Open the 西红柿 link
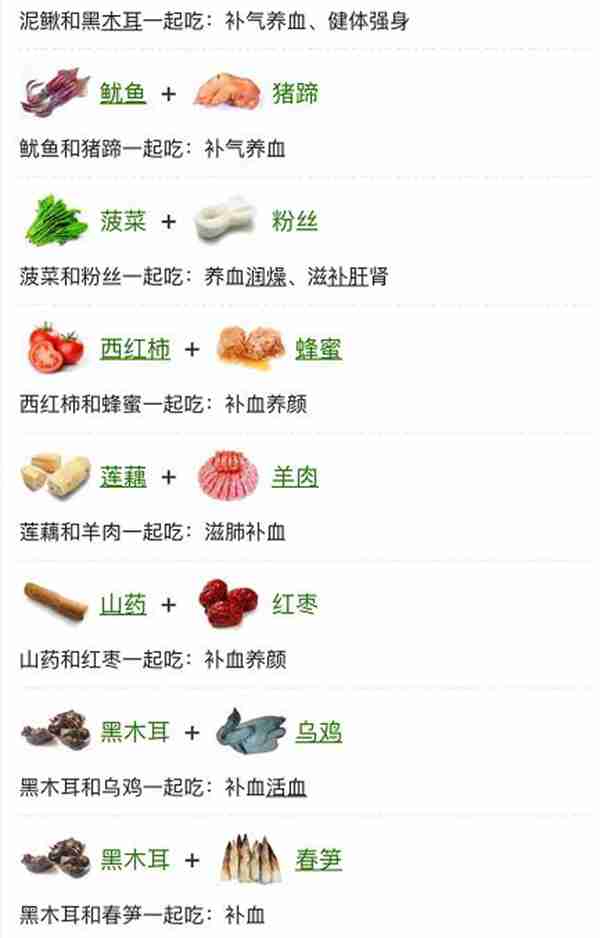 (135, 349)
